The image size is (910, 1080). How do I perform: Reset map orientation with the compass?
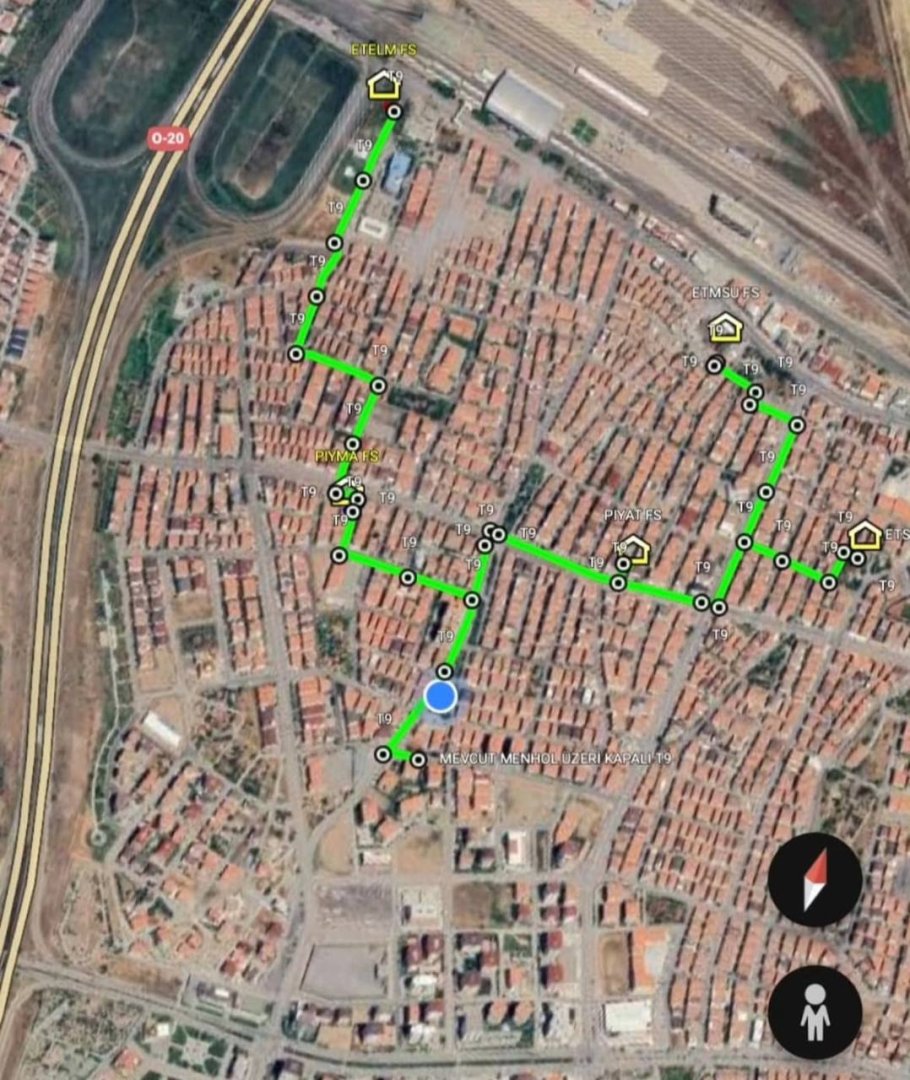click(x=815, y=880)
